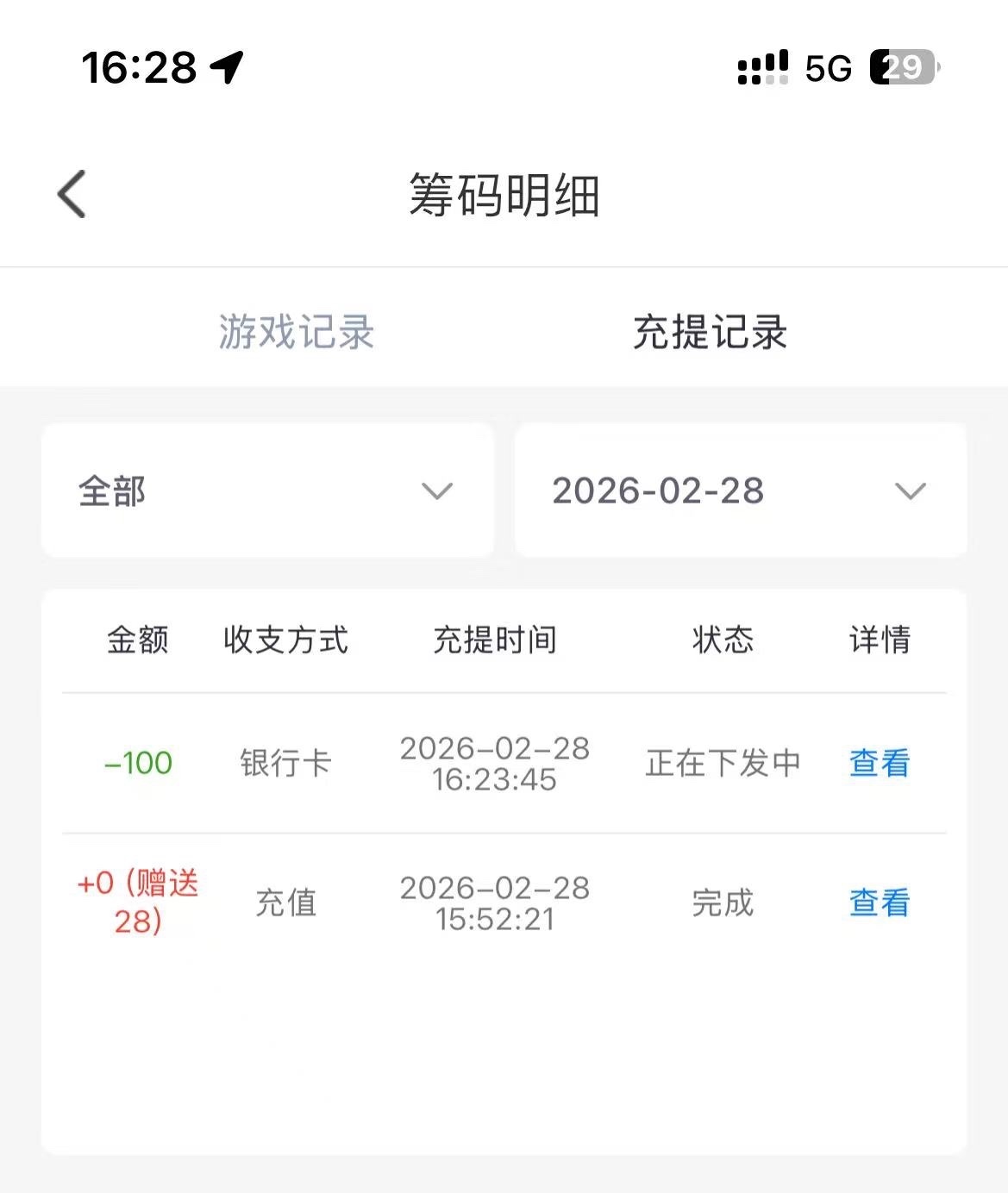
Task: View details of the -100 银行卡 record
Action: click(x=879, y=763)
